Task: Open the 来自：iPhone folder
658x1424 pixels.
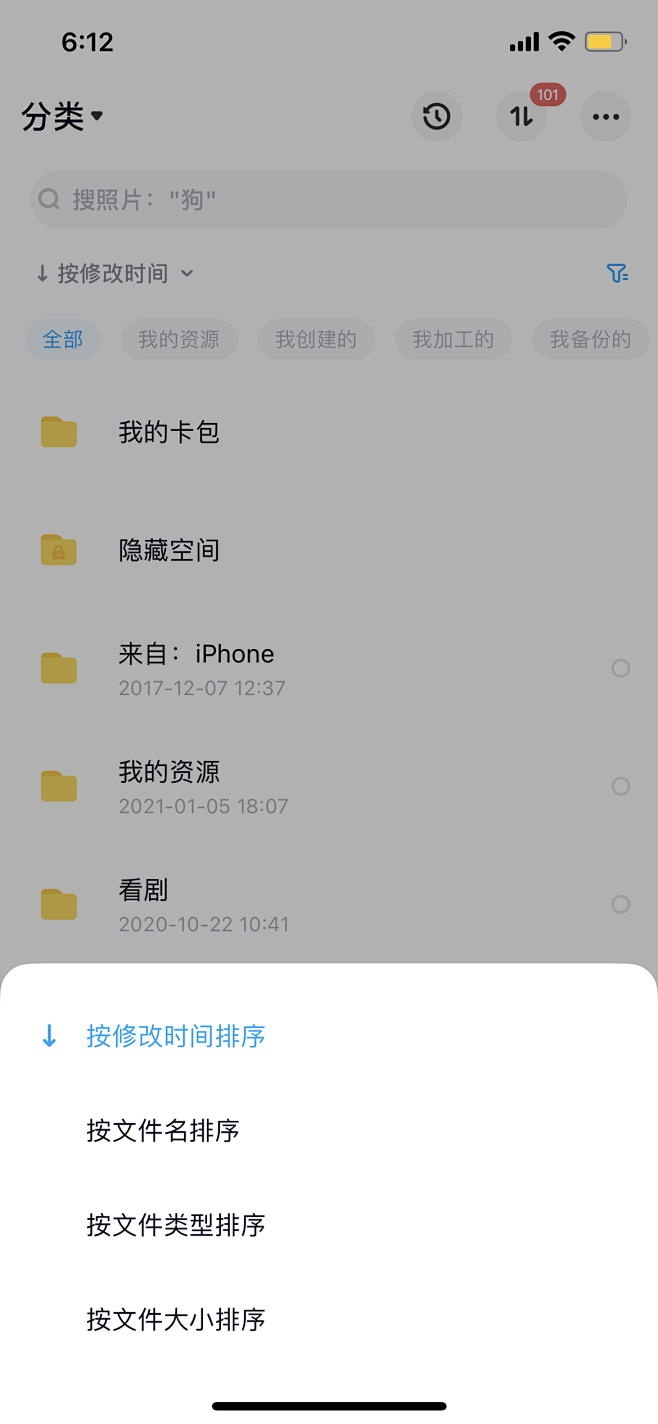Action: click(x=329, y=668)
